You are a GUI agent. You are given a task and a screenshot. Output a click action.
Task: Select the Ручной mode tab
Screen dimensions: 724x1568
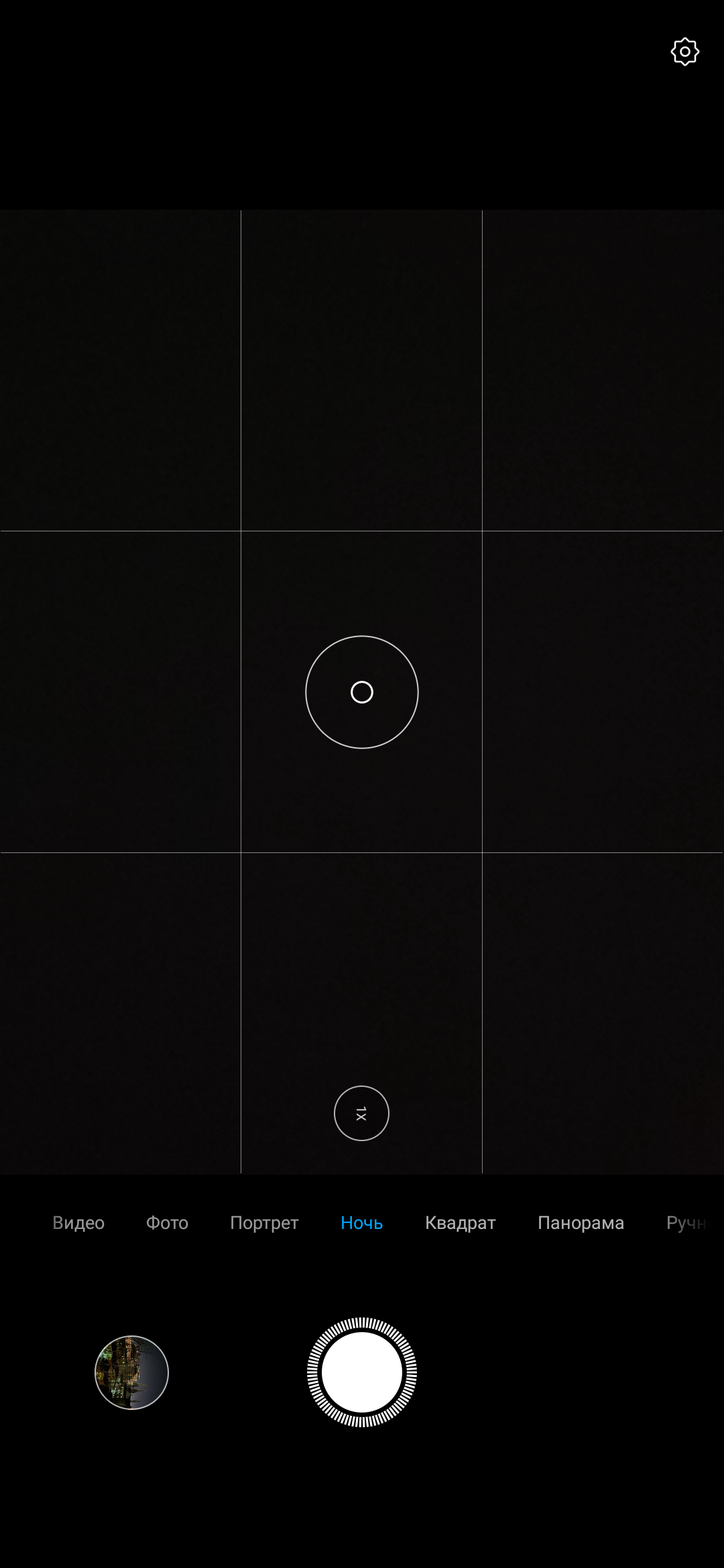pyautogui.click(x=686, y=1224)
